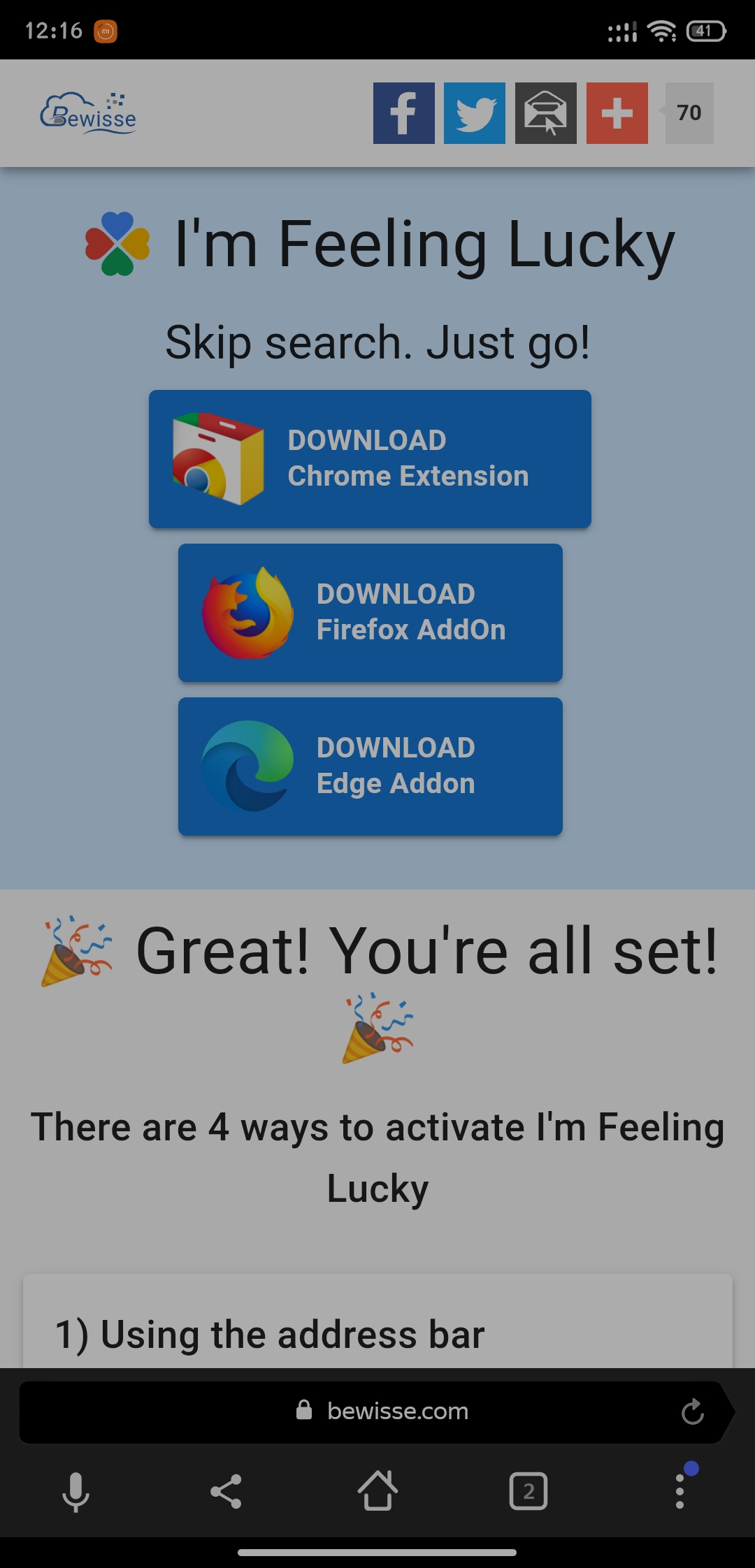Viewport: 755px width, 1568px height.
Task: Reload the current page
Action: click(x=692, y=1411)
